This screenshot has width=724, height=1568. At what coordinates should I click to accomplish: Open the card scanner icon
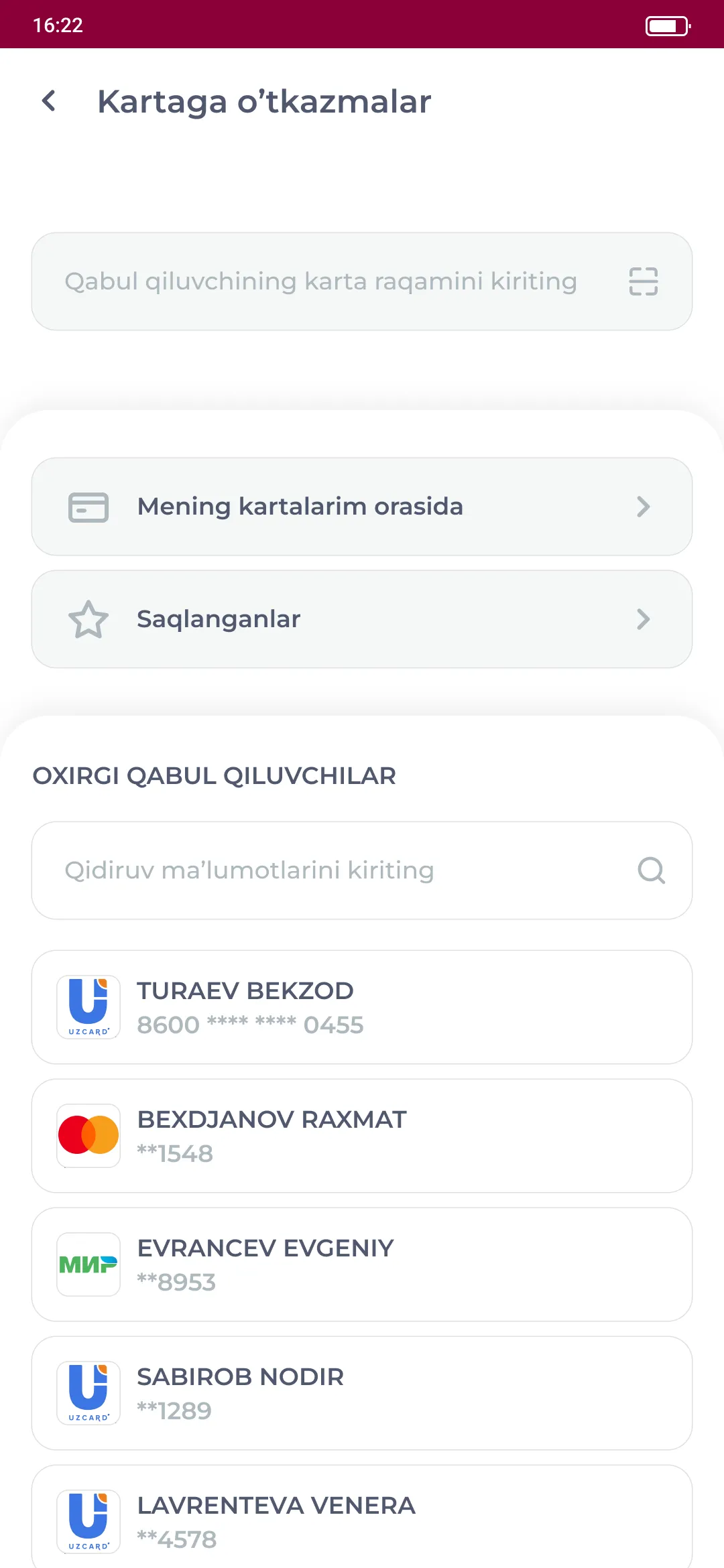click(643, 281)
